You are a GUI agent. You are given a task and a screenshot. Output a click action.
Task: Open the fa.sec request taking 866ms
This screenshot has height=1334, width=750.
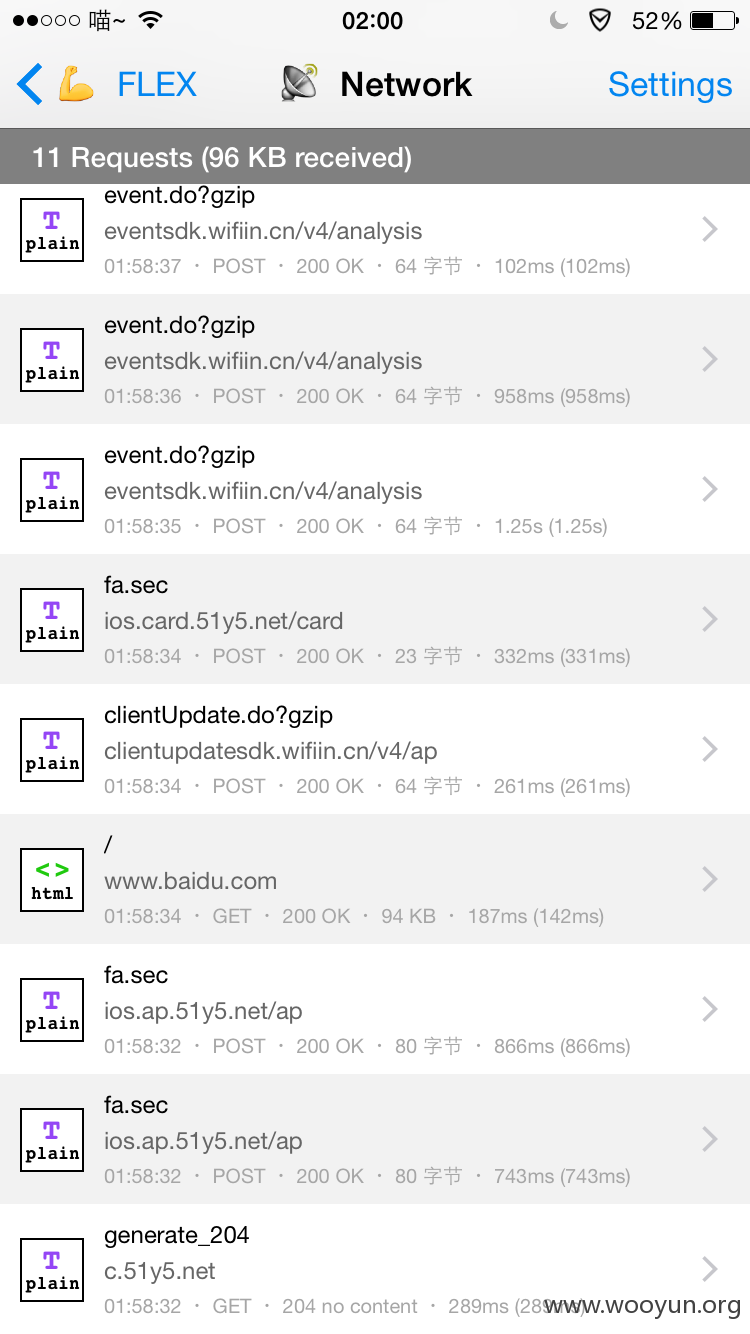[x=375, y=1009]
